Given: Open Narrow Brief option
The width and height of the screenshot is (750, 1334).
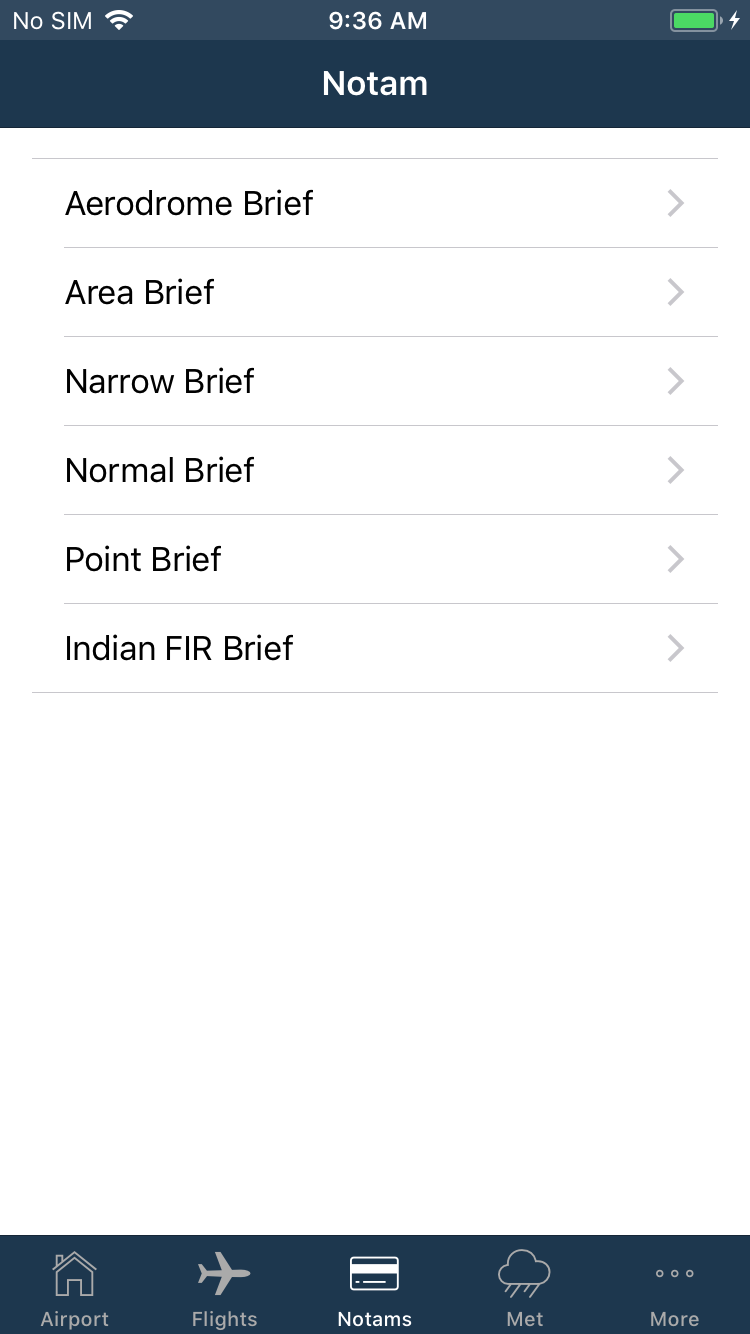Looking at the screenshot, I should click(x=375, y=381).
